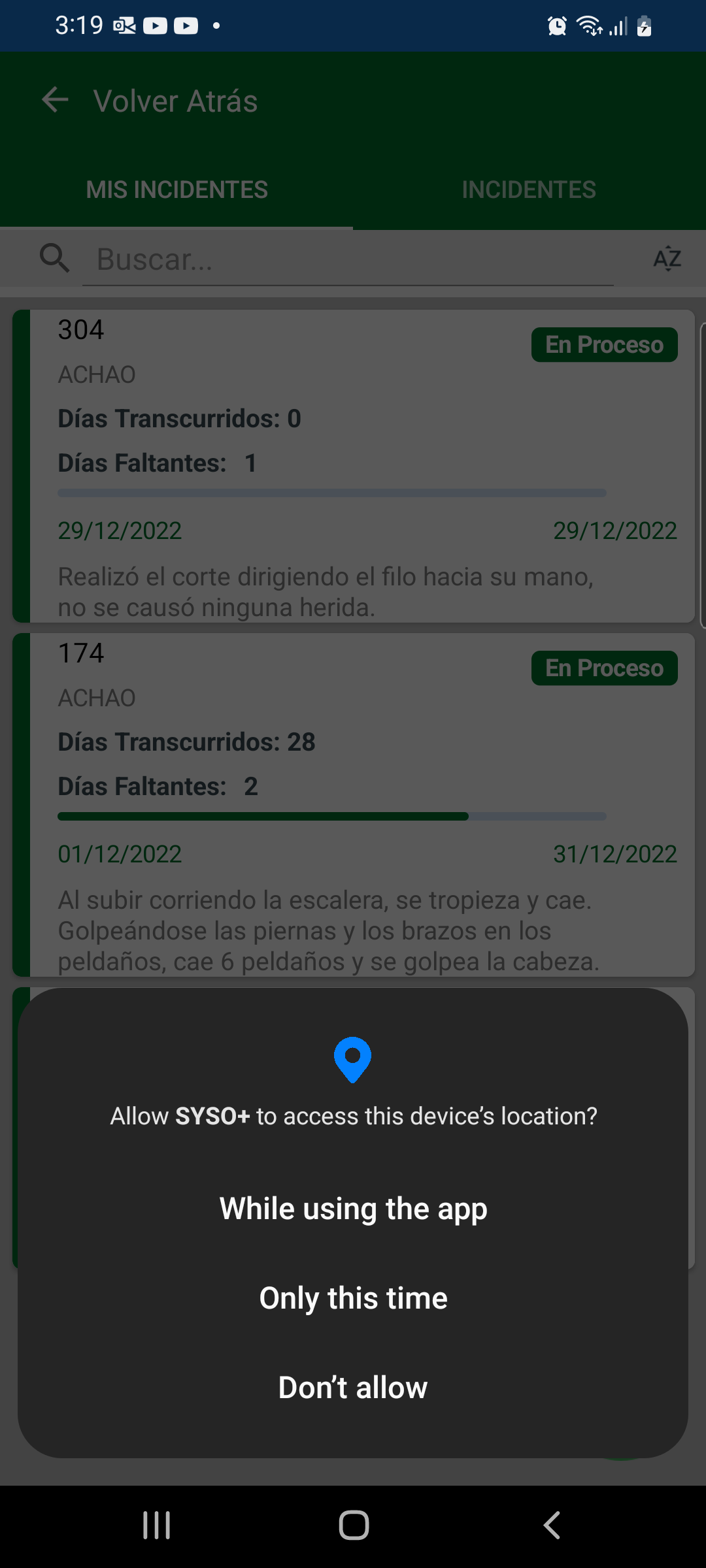Allow location while using the app
Image resolution: width=706 pixels, height=1568 pixels.
pos(353,1209)
